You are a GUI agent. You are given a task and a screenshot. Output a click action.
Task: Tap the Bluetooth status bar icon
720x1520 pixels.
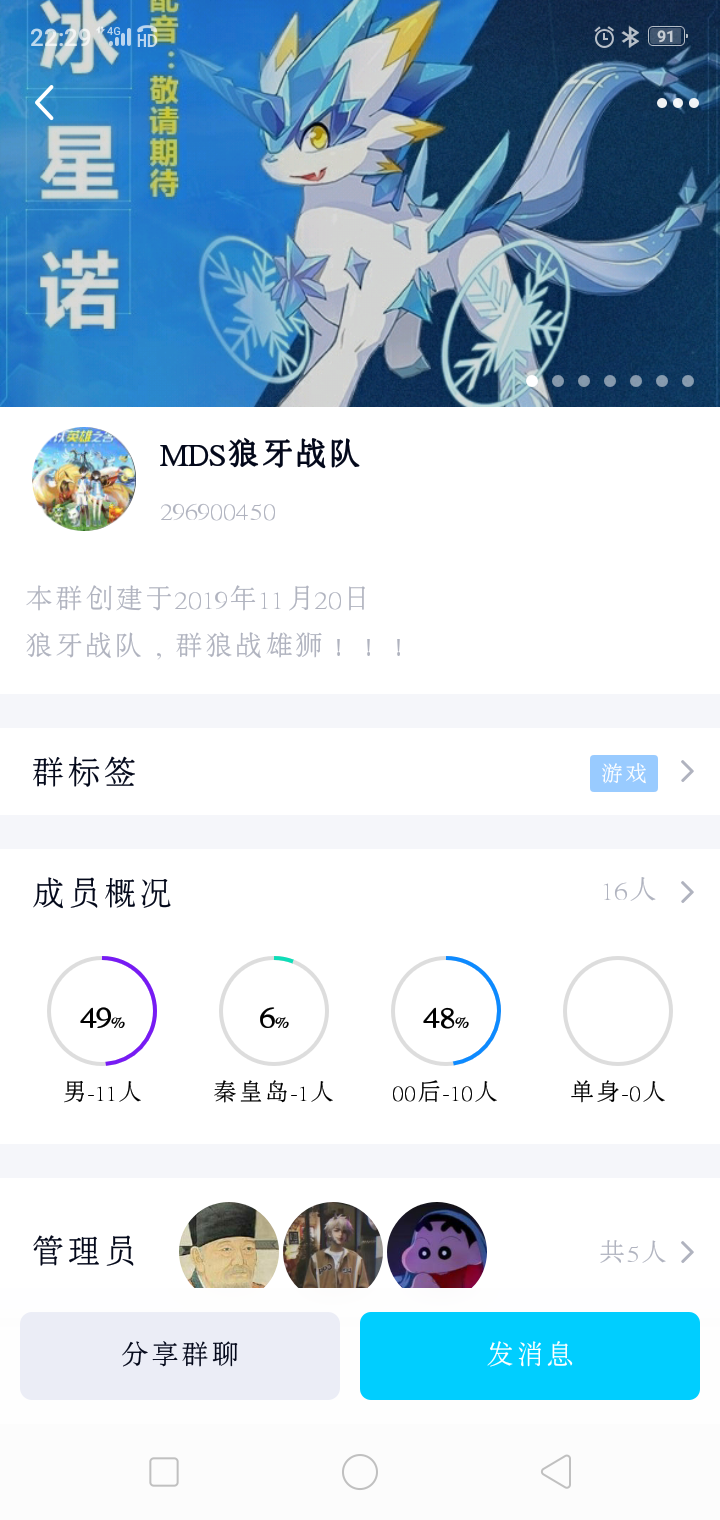[x=630, y=36]
